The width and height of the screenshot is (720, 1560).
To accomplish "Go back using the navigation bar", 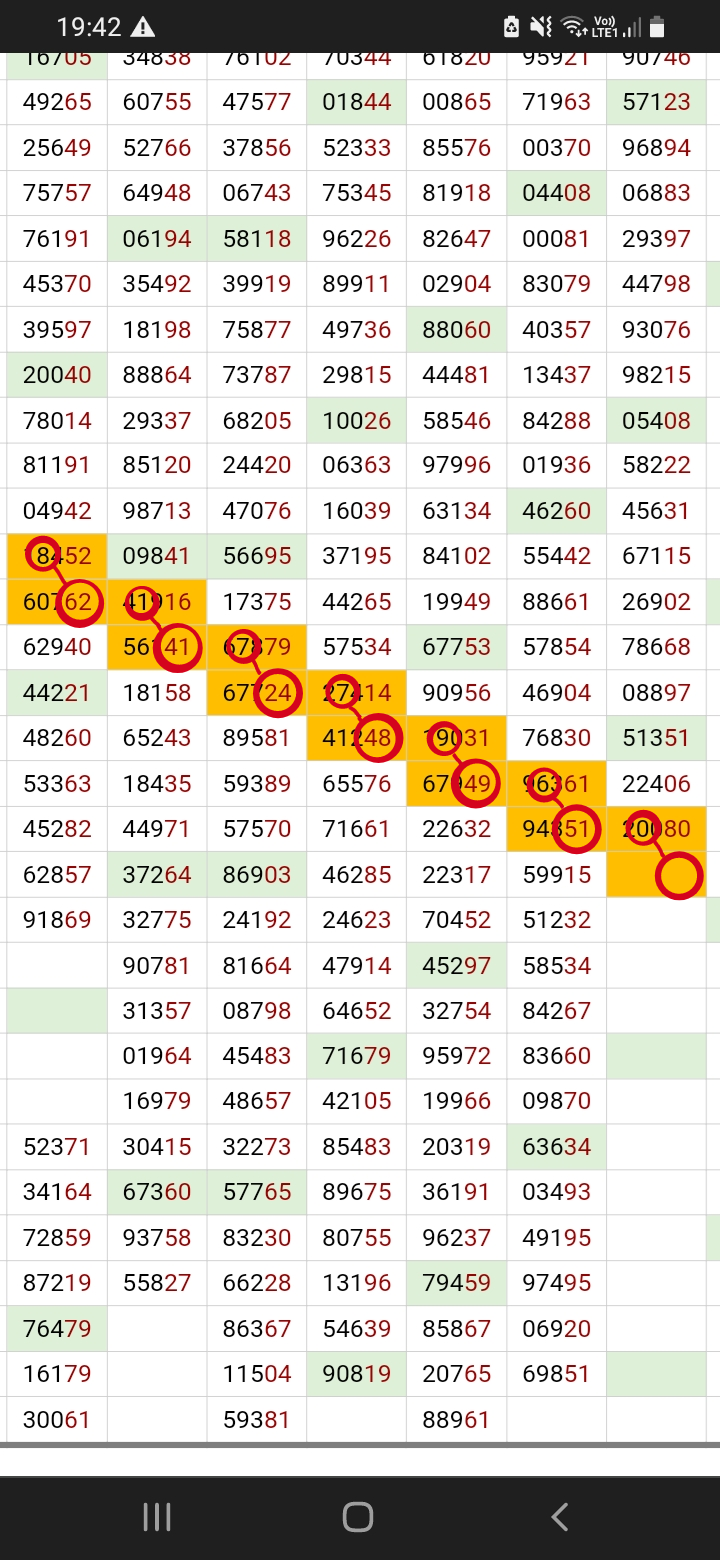I will [x=560, y=1517].
